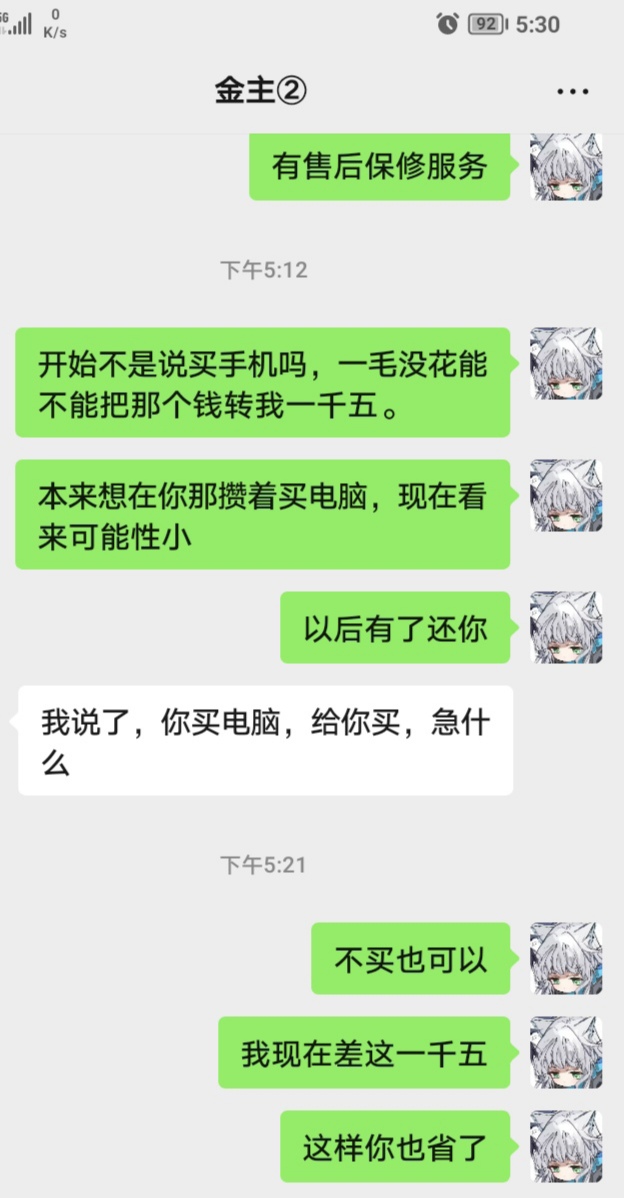The height and width of the screenshot is (1198, 624).
Task: Open the three-dot chat info menu
Action: [x=572, y=92]
